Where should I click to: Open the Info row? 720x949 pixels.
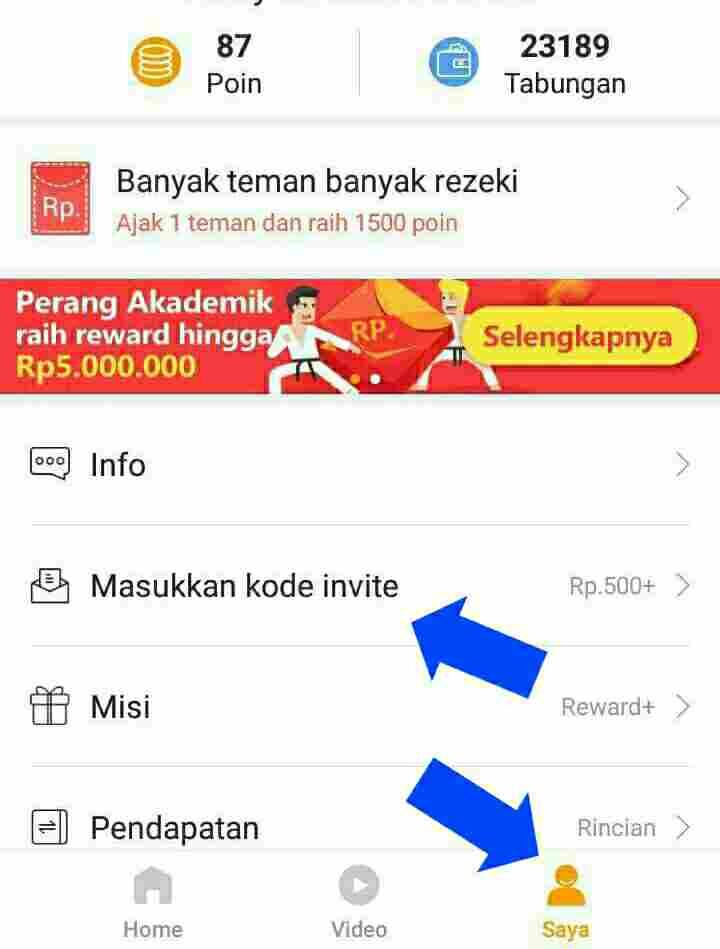coord(360,465)
